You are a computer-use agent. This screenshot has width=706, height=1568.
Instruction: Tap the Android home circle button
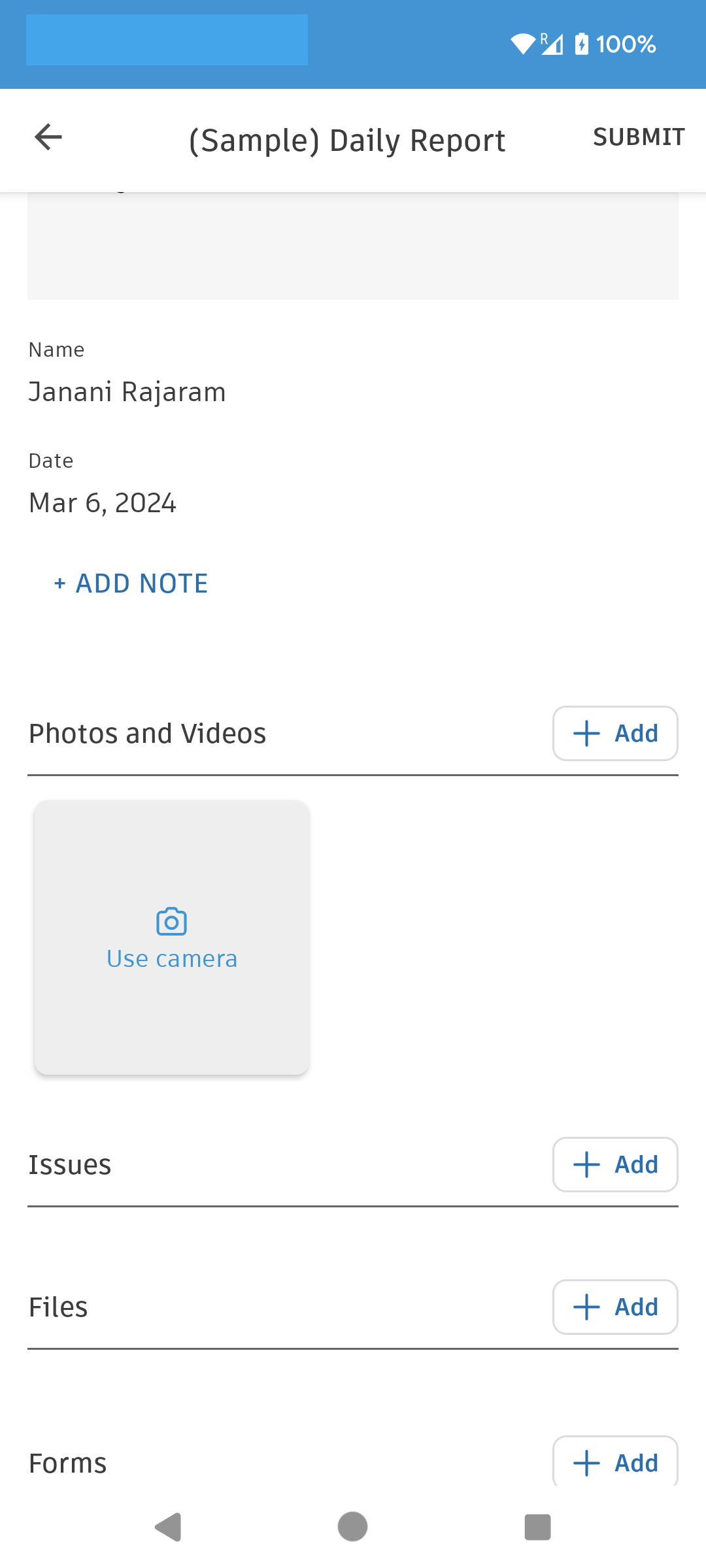click(352, 1527)
